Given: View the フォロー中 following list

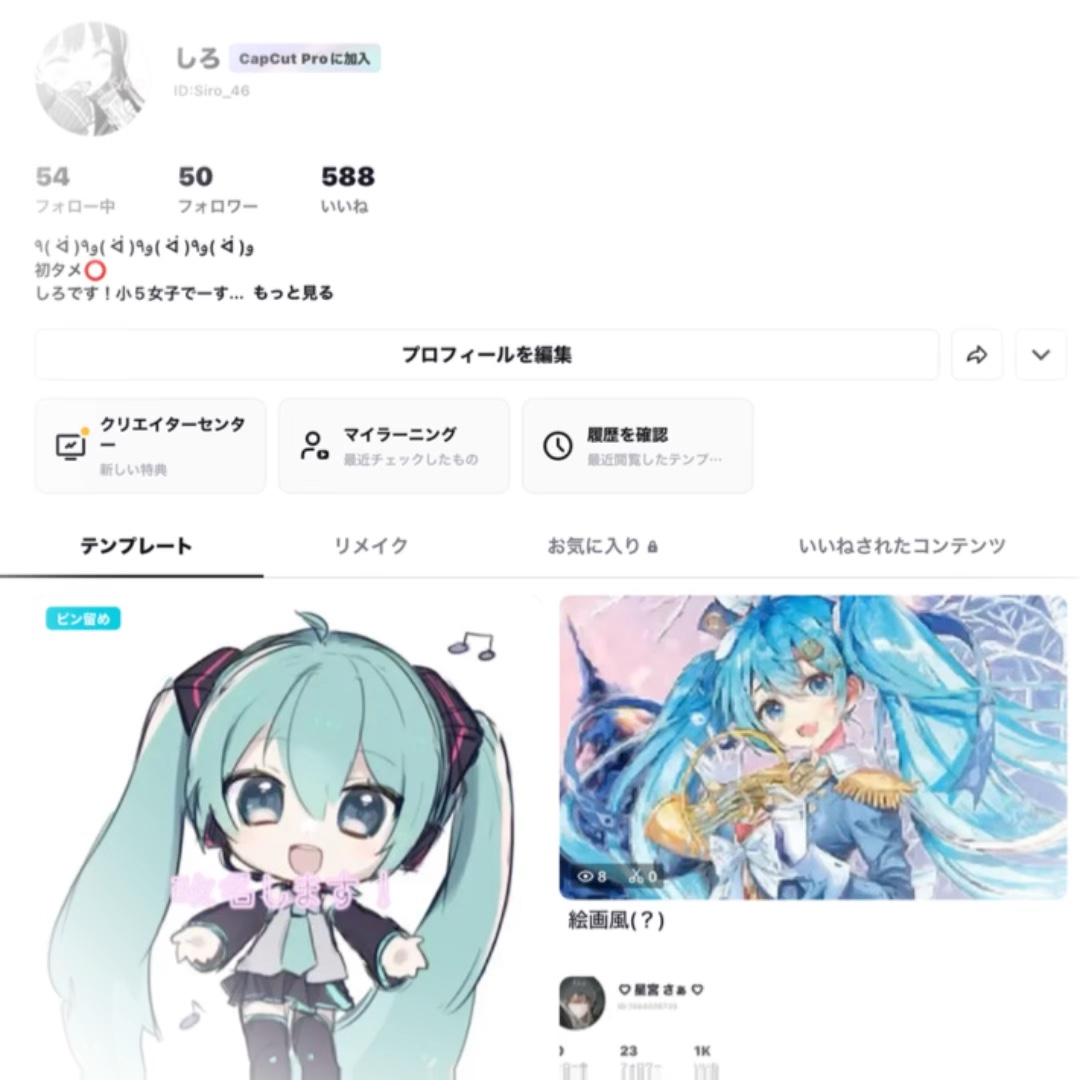Looking at the screenshot, I should (74, 189).
